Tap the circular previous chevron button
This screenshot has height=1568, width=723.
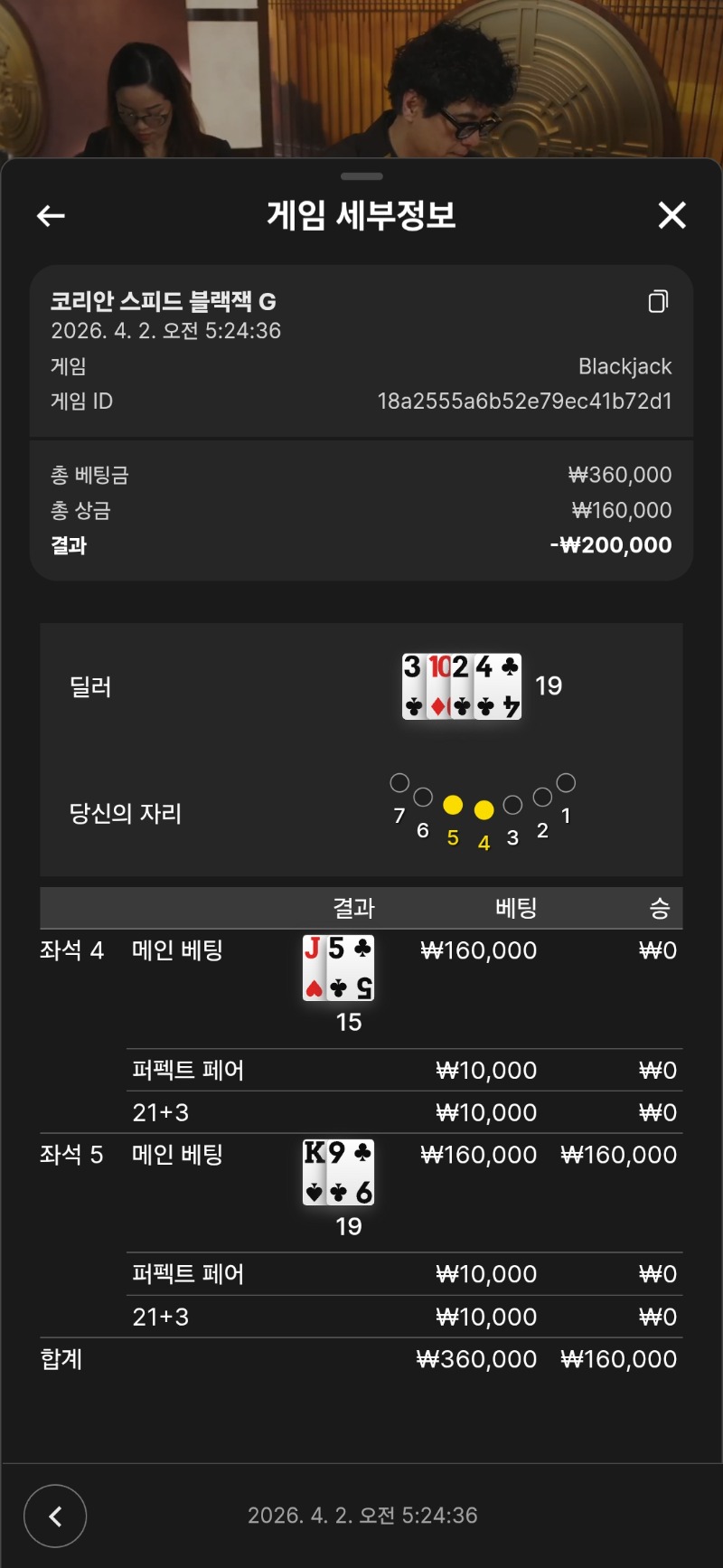tap(55, 1516)
